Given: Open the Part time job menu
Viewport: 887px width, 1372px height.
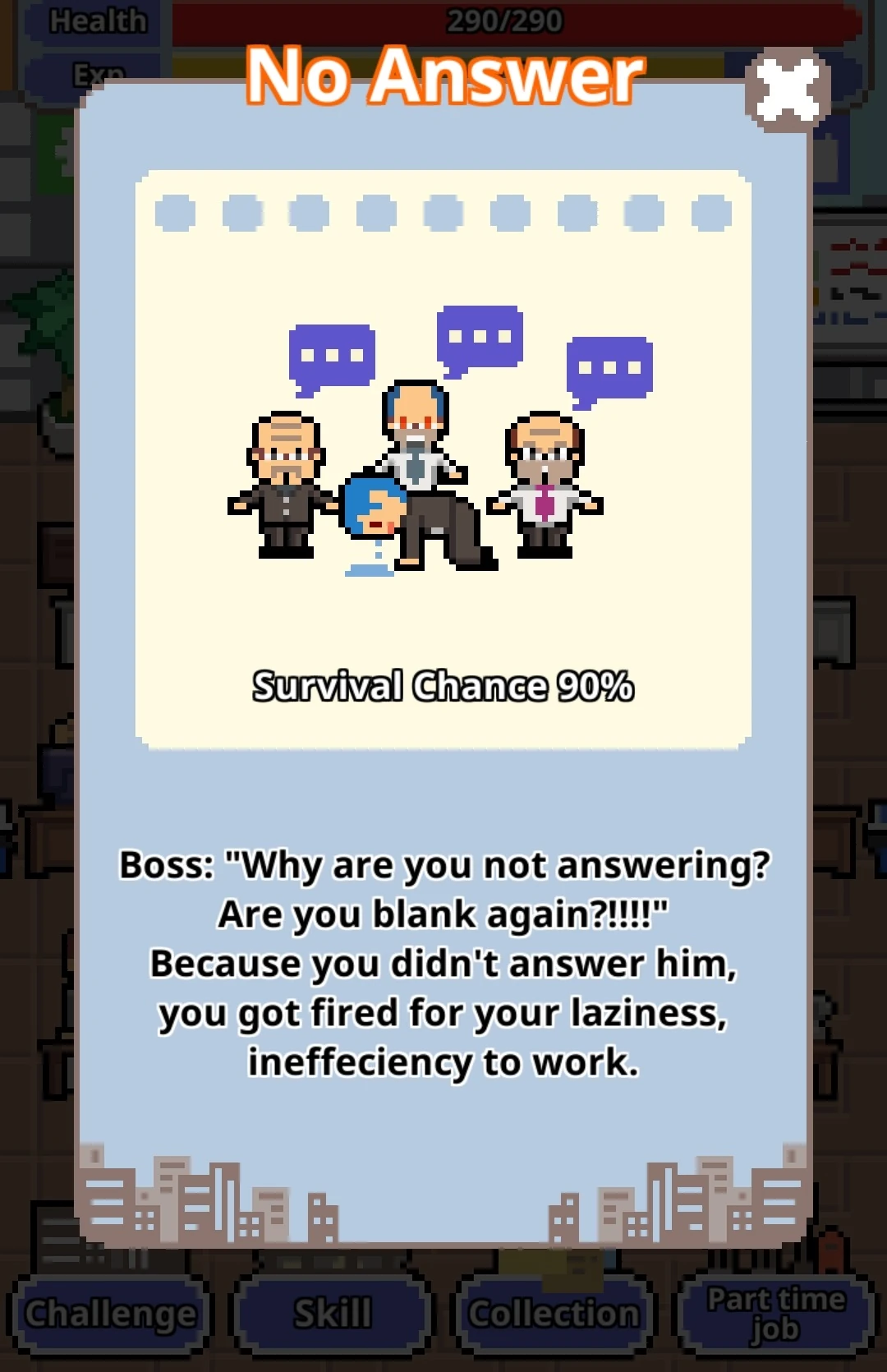Looking at the screenshot, I should click(x=776, y=1313).
